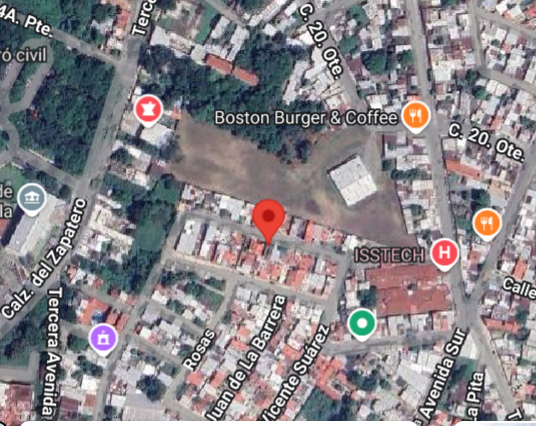Open the purple shop marker

coord(103,339)
